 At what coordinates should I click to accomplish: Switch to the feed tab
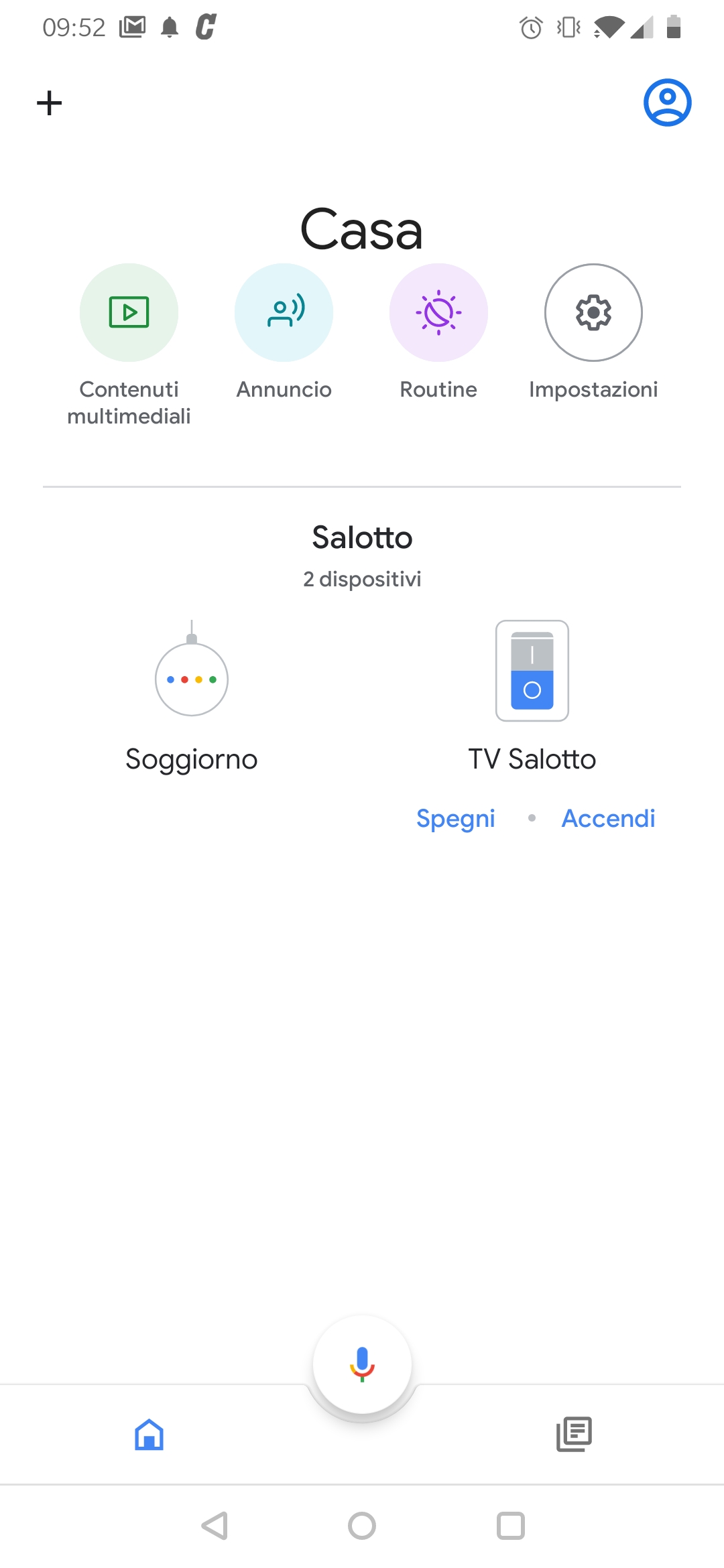coord(575,1435)
